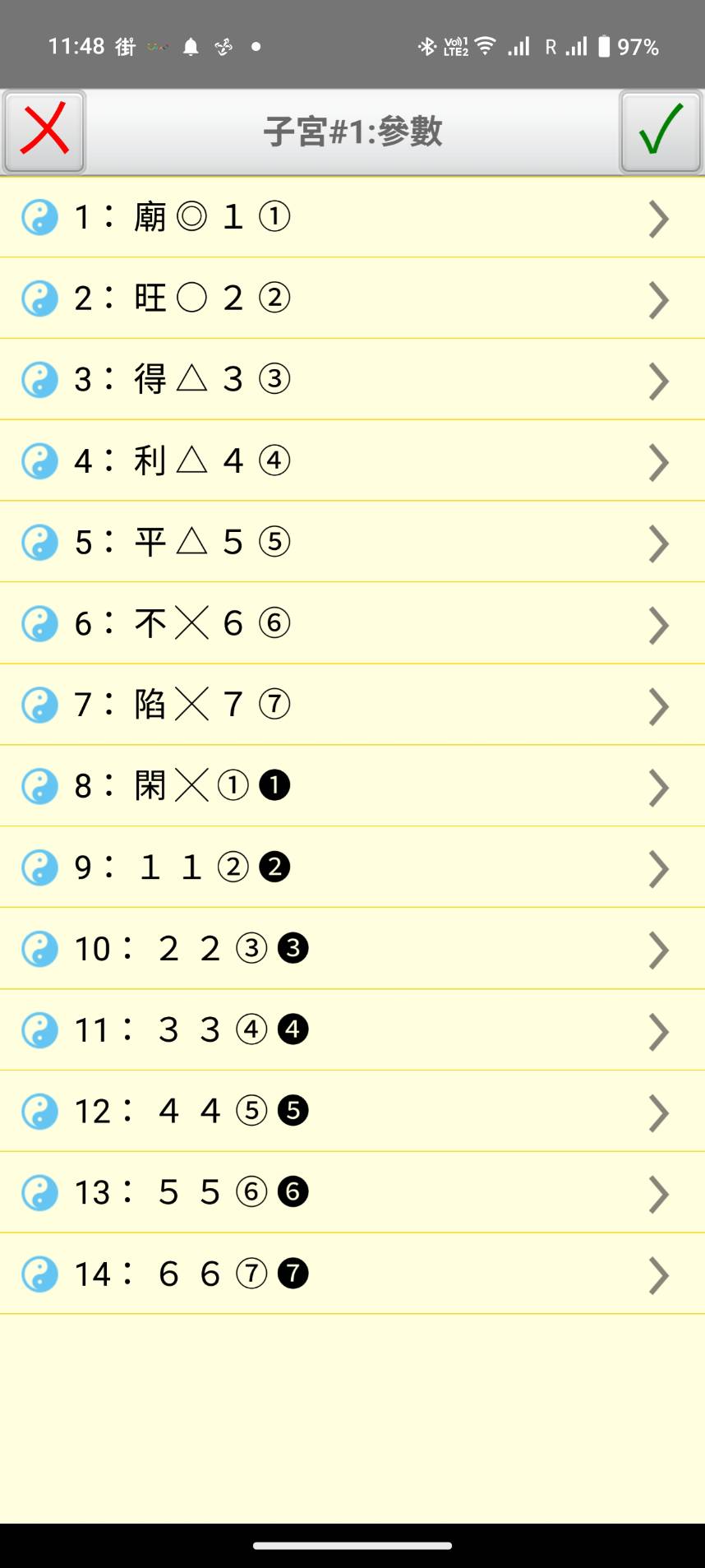Open parameter row number 9
The height and width of the screenshot is (1568, 705).
tap(352, 868)
